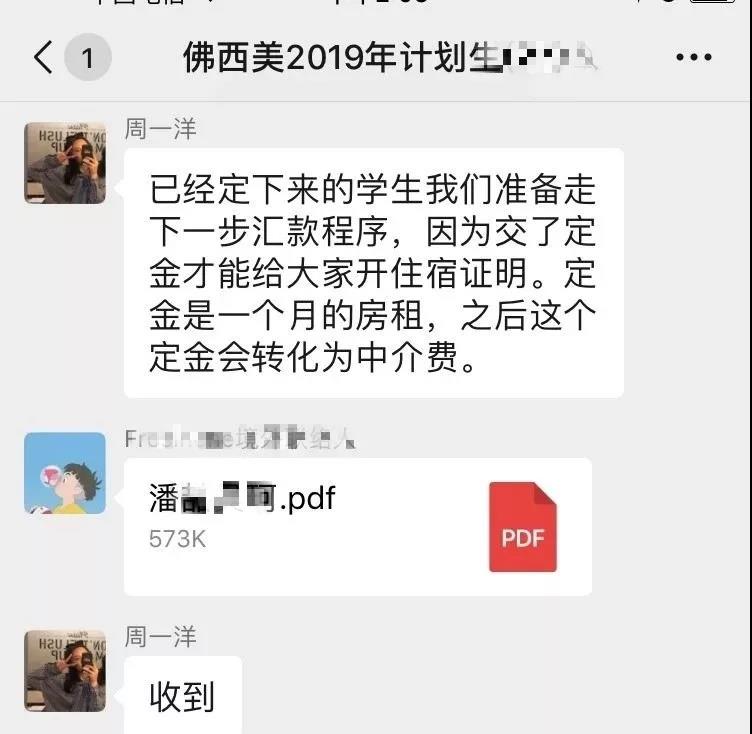Open the shared PDF file attachment
The height and width of the screenshot is (734, 752).
point(358,526)
